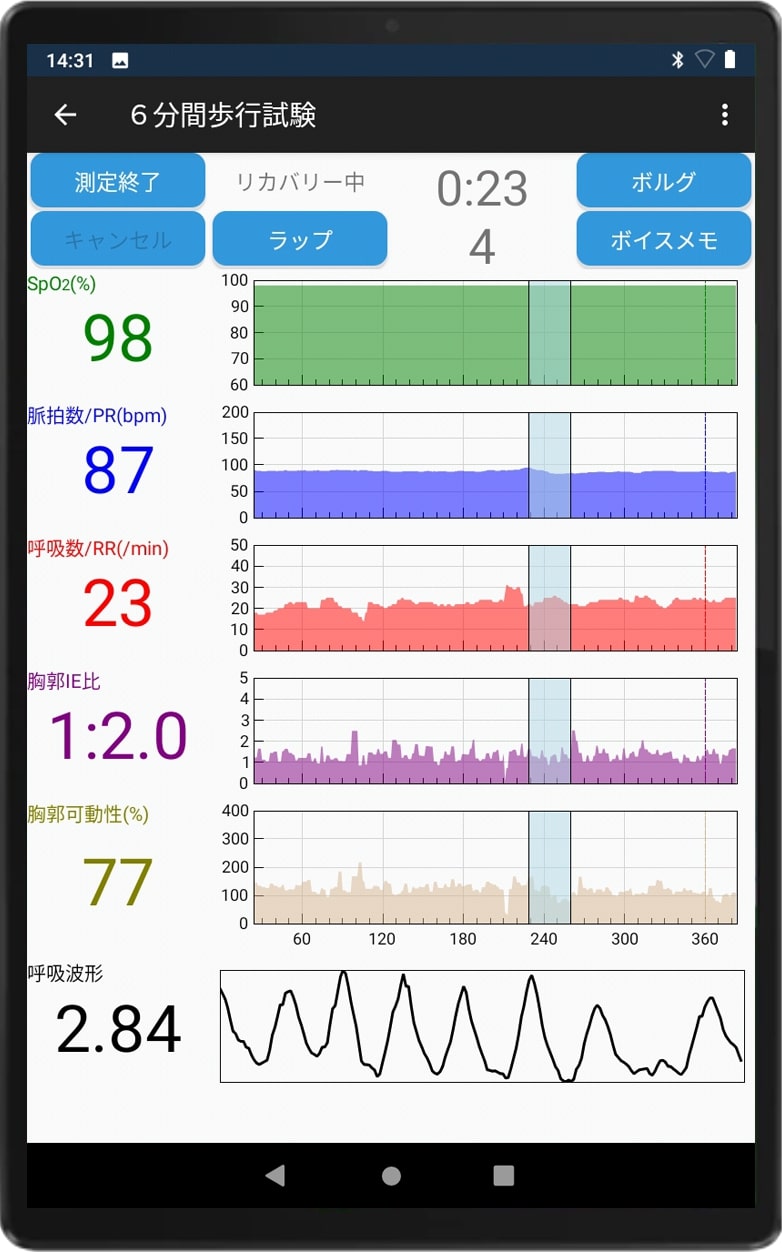This screenshot has width=782, height=1252.
Task: Open recent apps from navigation bar
Action: (504, 1176)
